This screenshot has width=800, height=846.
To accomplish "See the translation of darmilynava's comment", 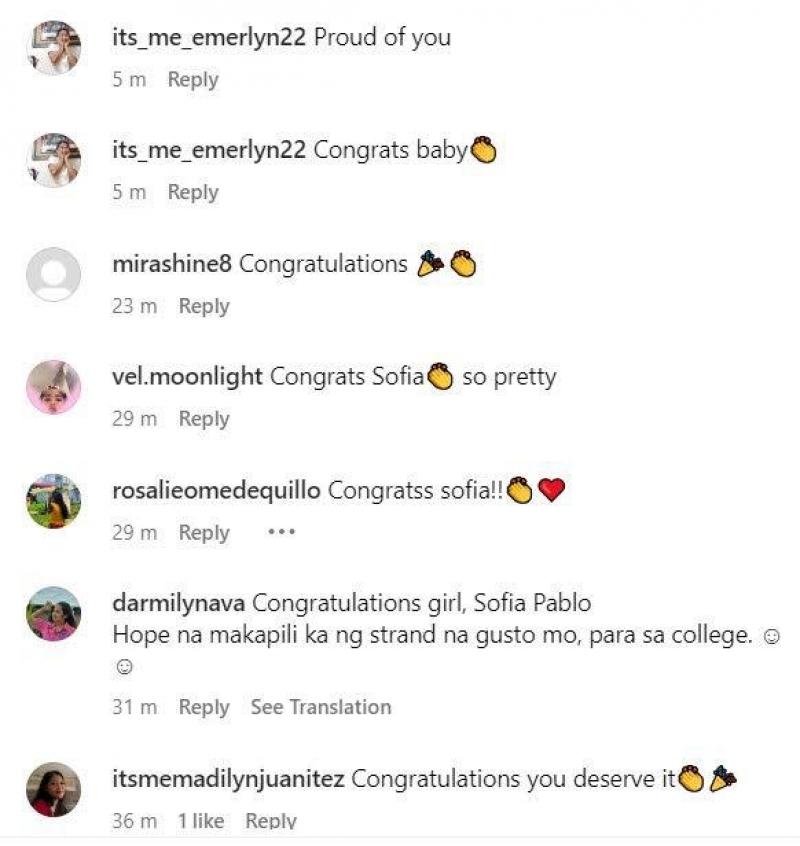I will [x=320, y=707].
